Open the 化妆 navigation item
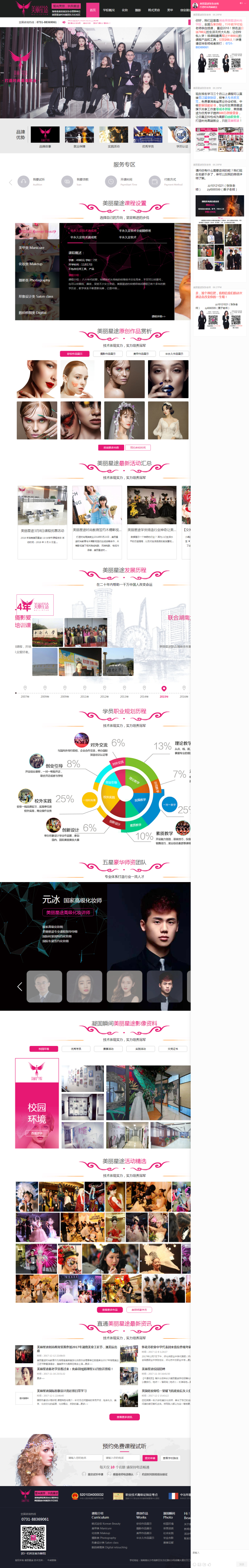The image size is (249, 1568). point(124,10)
